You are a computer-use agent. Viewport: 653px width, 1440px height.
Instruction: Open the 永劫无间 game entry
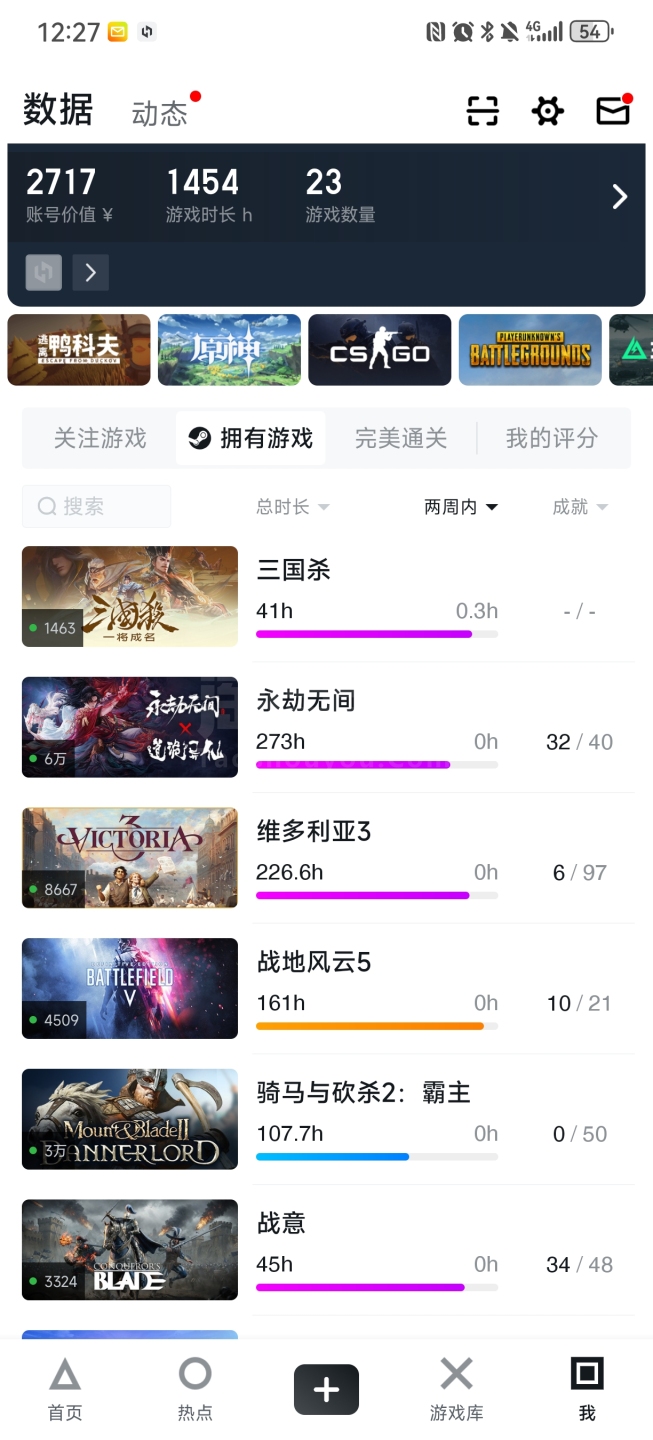(306, 701)
